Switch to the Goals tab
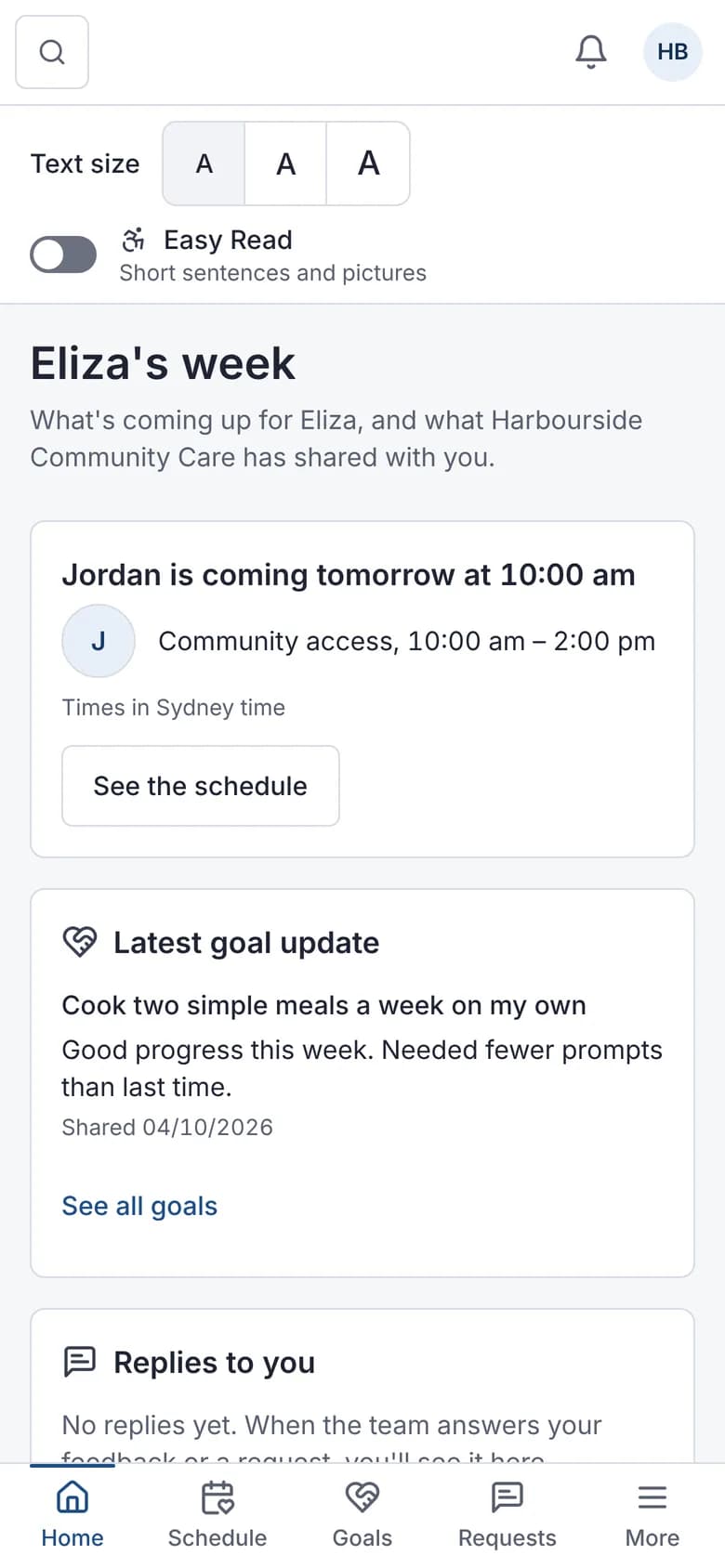725x1568 pixels. (362, 1515)
